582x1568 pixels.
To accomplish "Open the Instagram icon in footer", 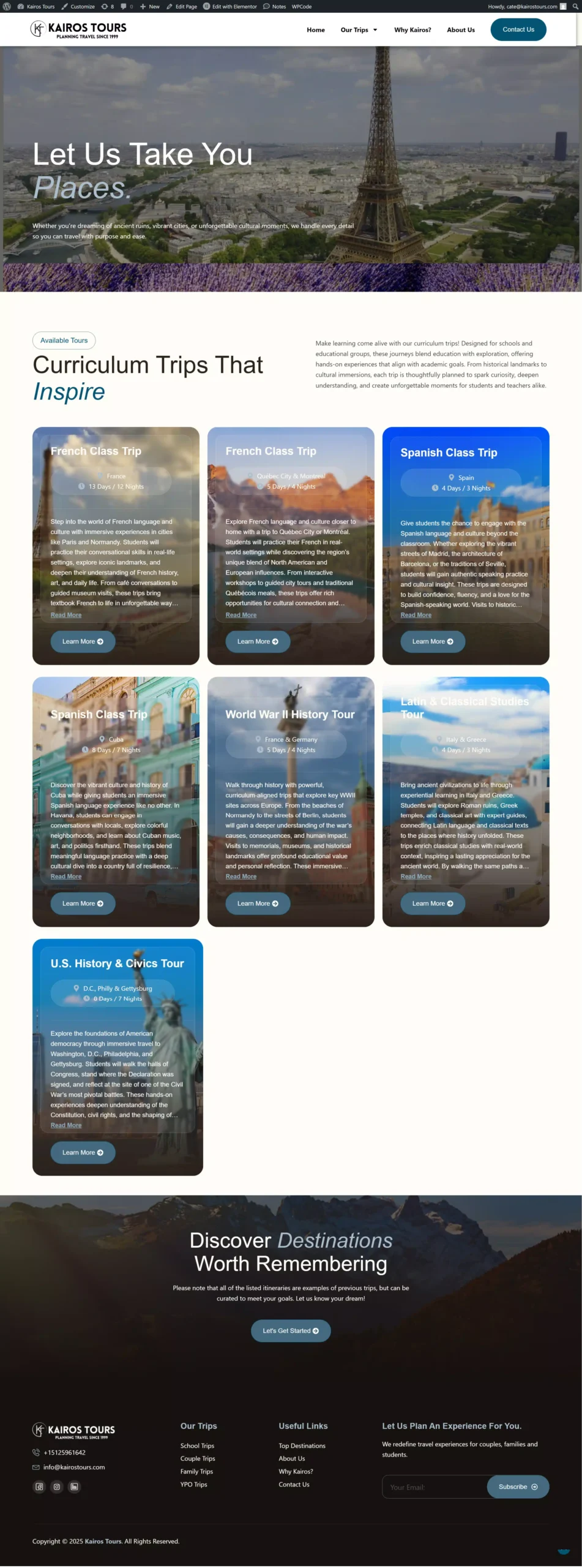I will (x=57, y=1487).
